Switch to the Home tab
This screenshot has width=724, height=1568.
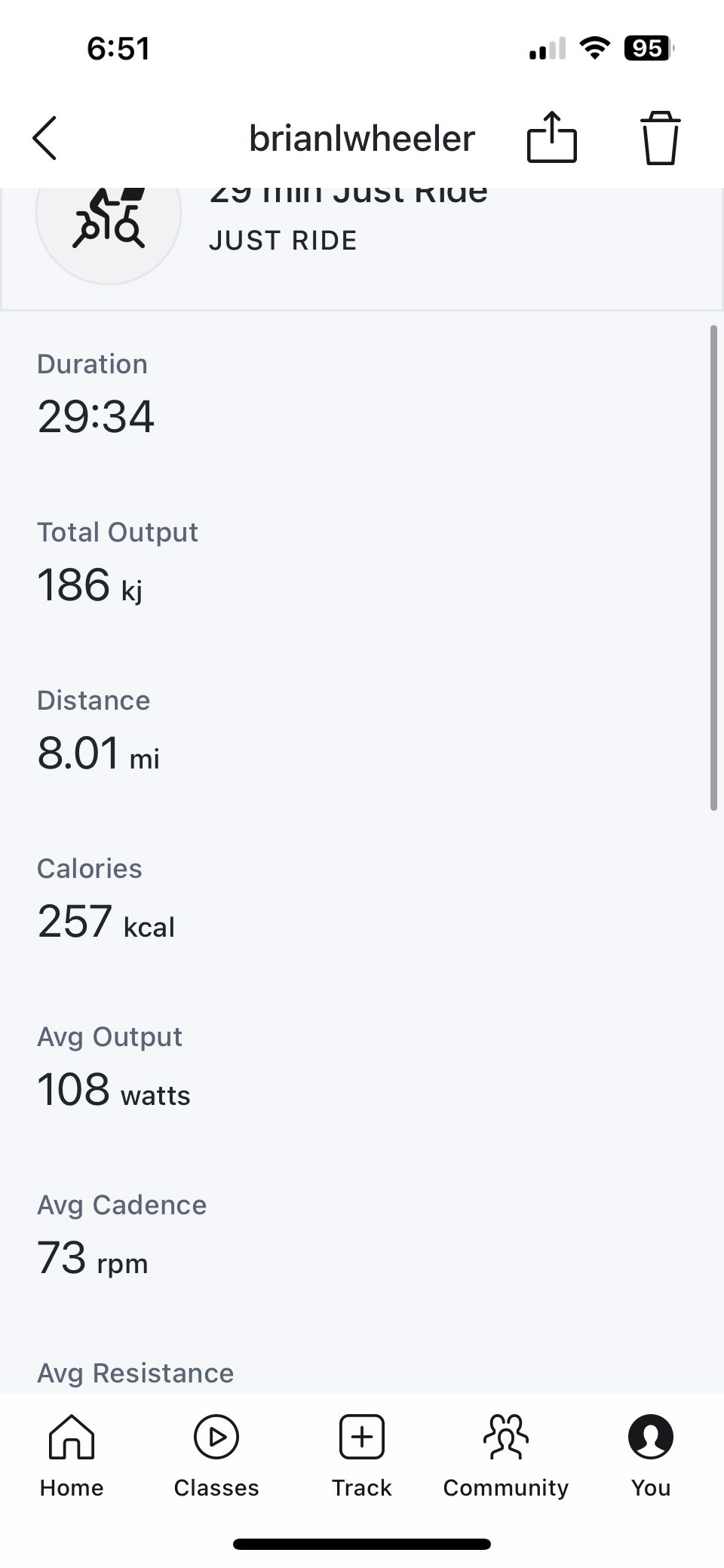72,1456
